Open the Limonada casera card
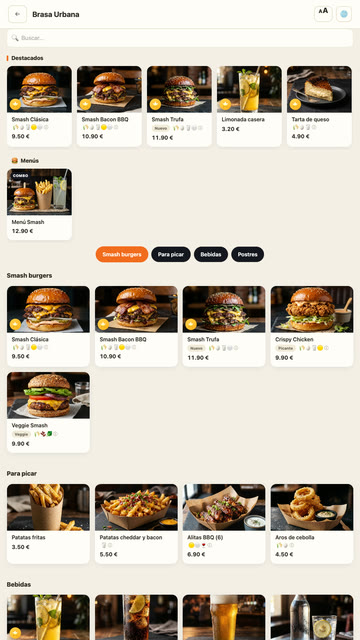 (249, 106)
